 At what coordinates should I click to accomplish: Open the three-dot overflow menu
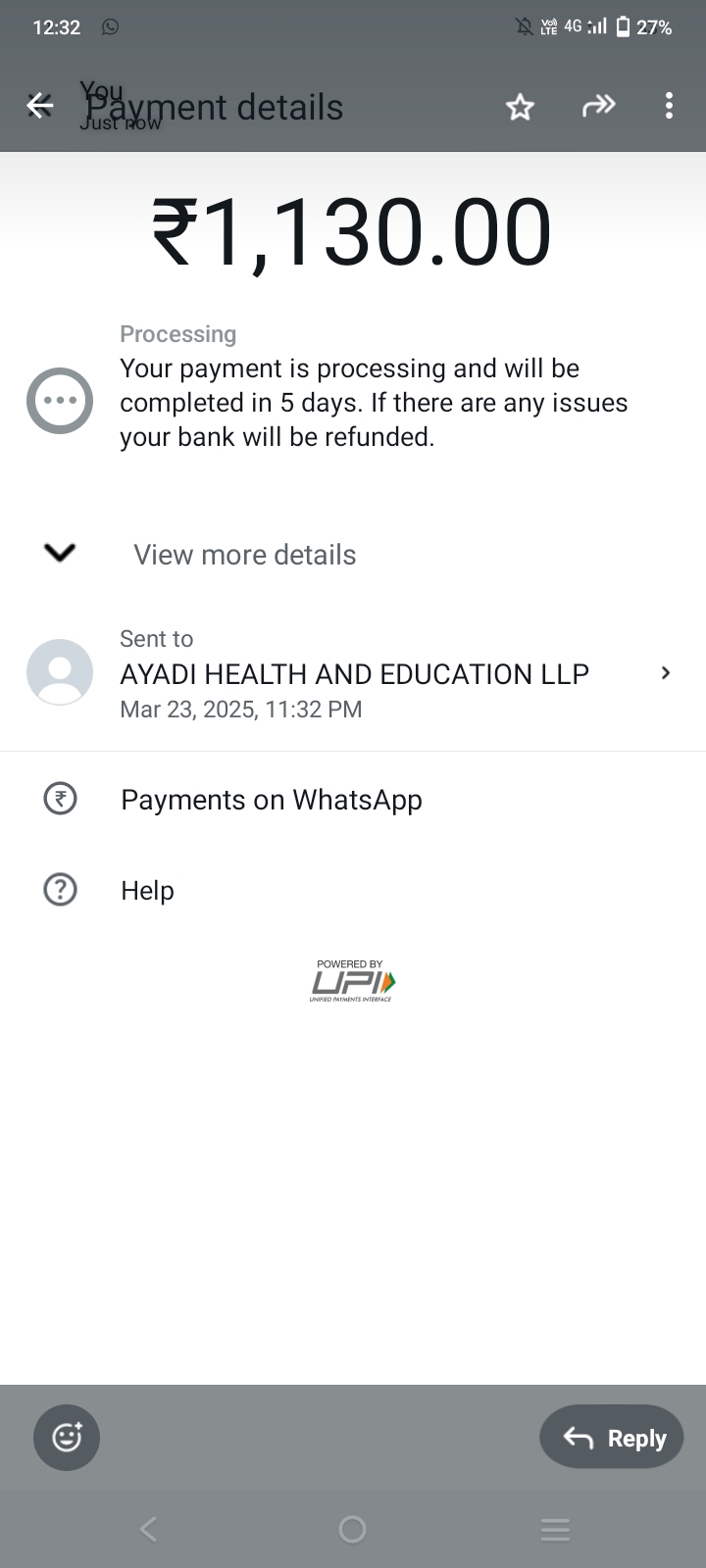coord(669,106)
